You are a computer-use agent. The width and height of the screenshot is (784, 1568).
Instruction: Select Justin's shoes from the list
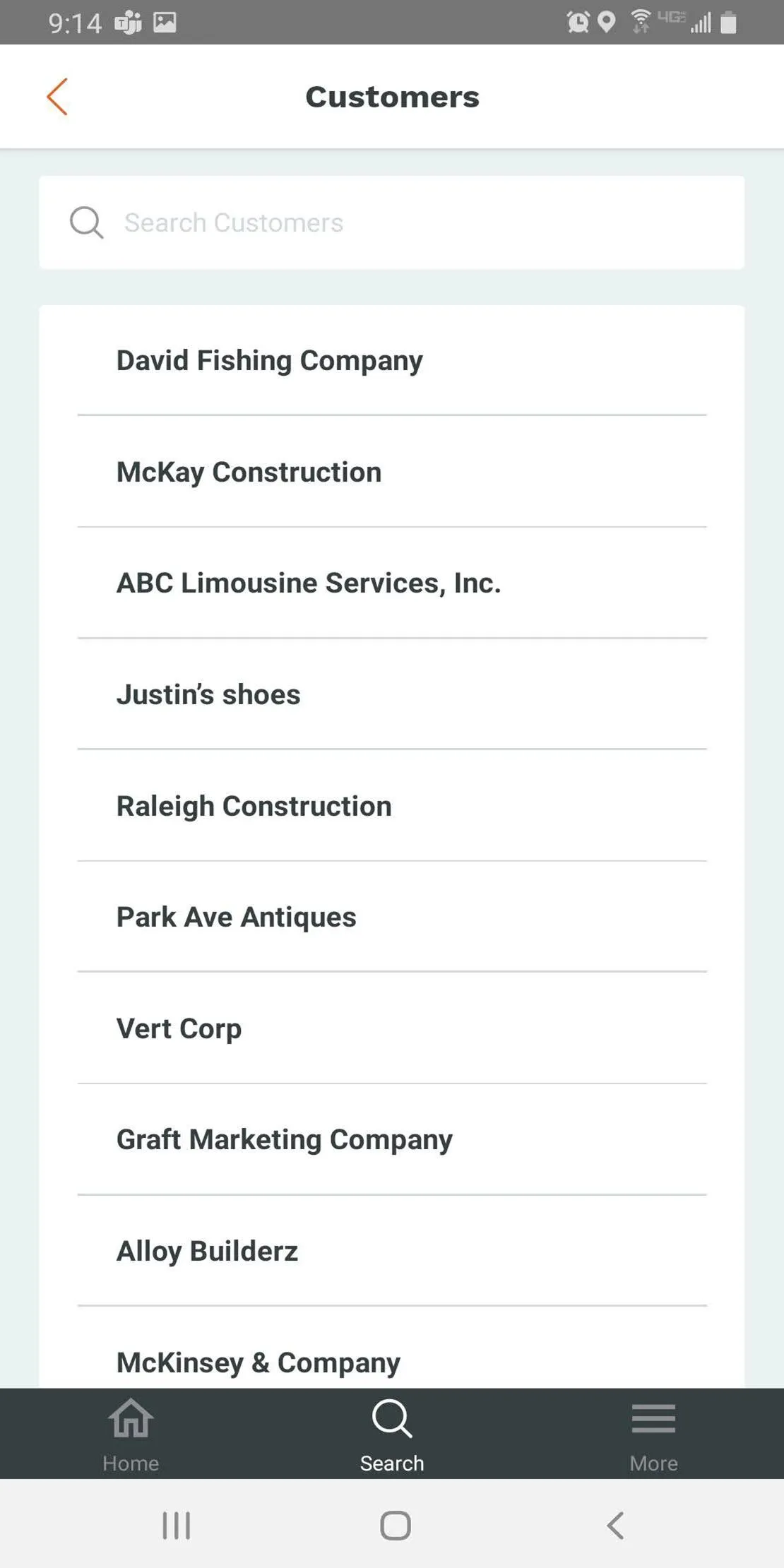[x=208, y=694]
